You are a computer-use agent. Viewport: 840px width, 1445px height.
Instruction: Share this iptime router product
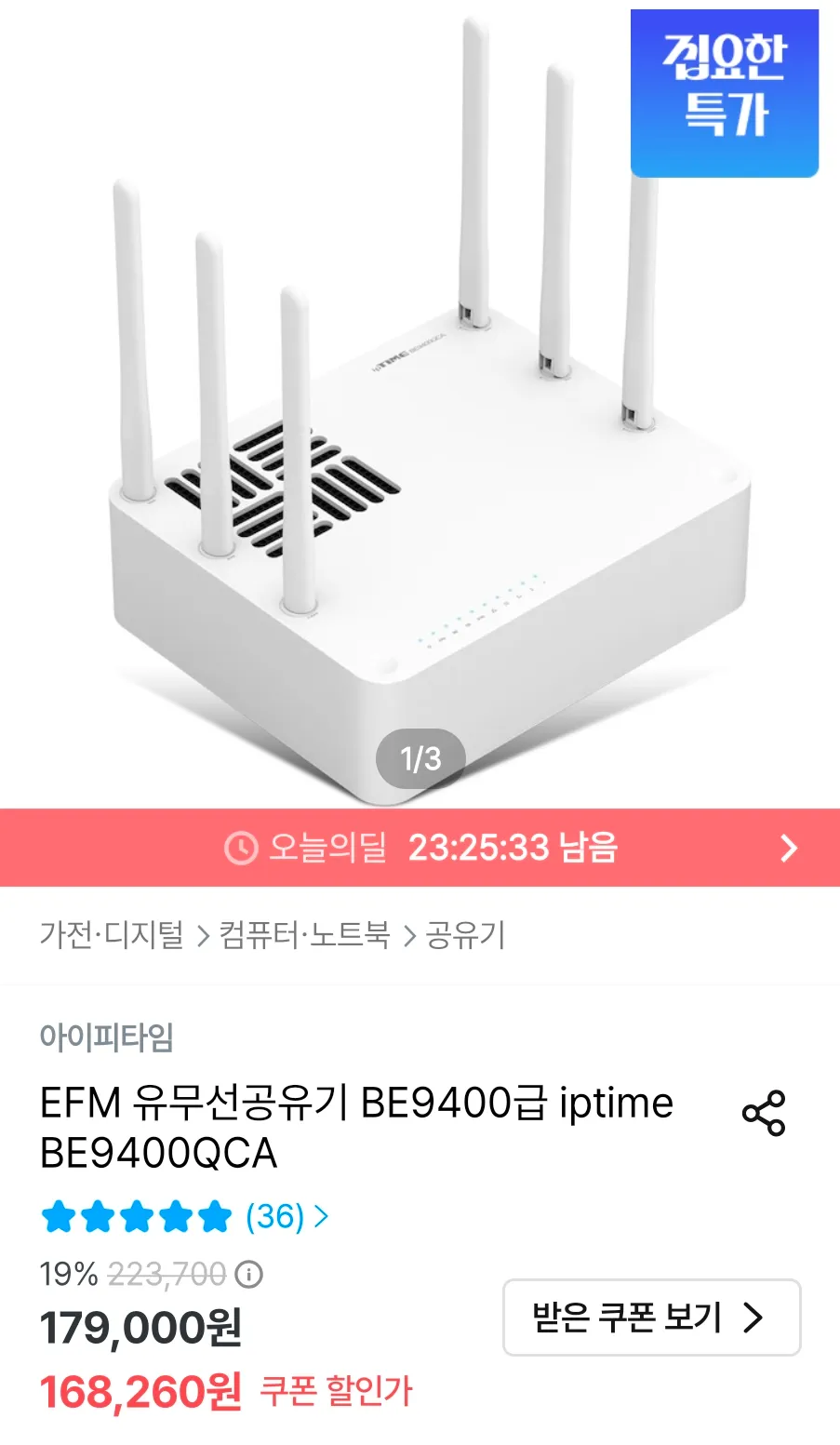point(764,1113)
